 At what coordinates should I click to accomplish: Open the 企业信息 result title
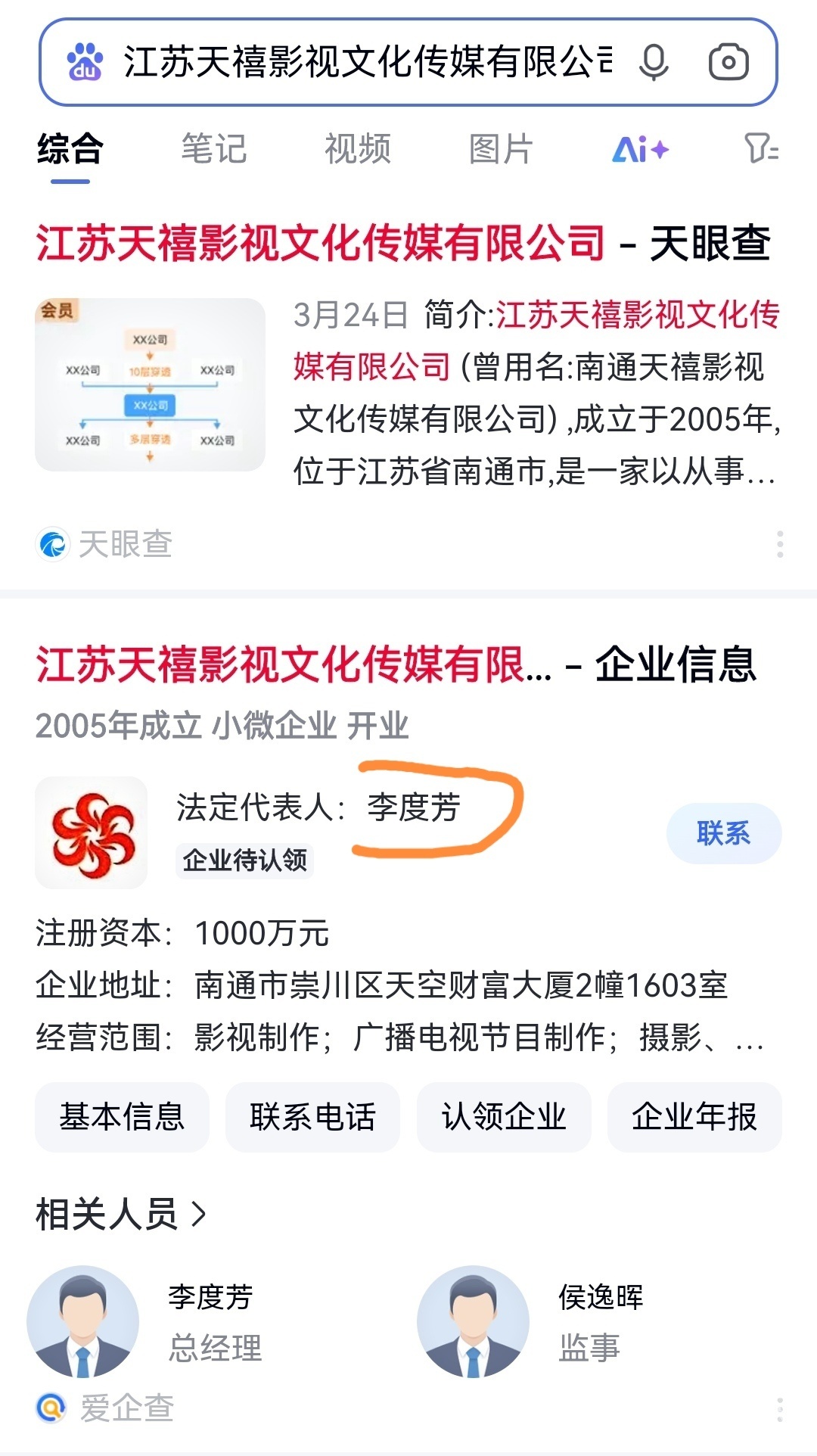tap(396, 664)
